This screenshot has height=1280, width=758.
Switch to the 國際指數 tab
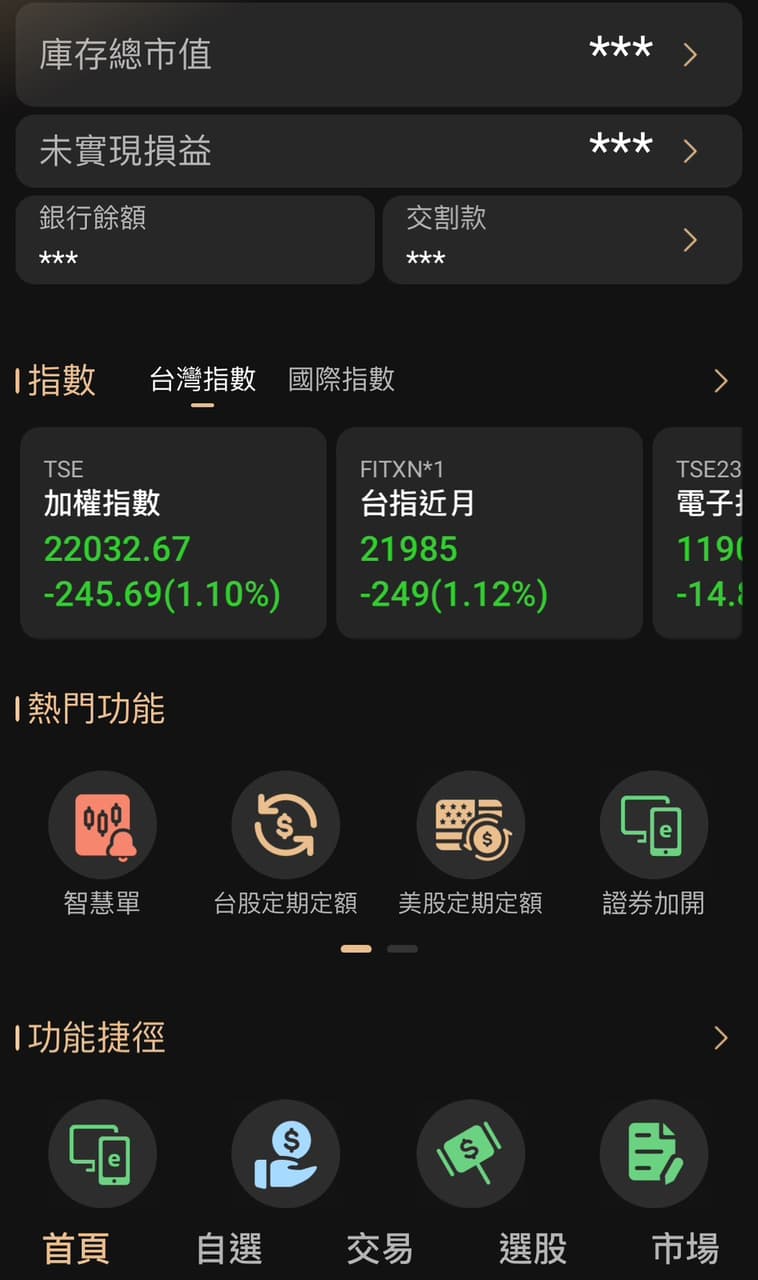point(341,380)
